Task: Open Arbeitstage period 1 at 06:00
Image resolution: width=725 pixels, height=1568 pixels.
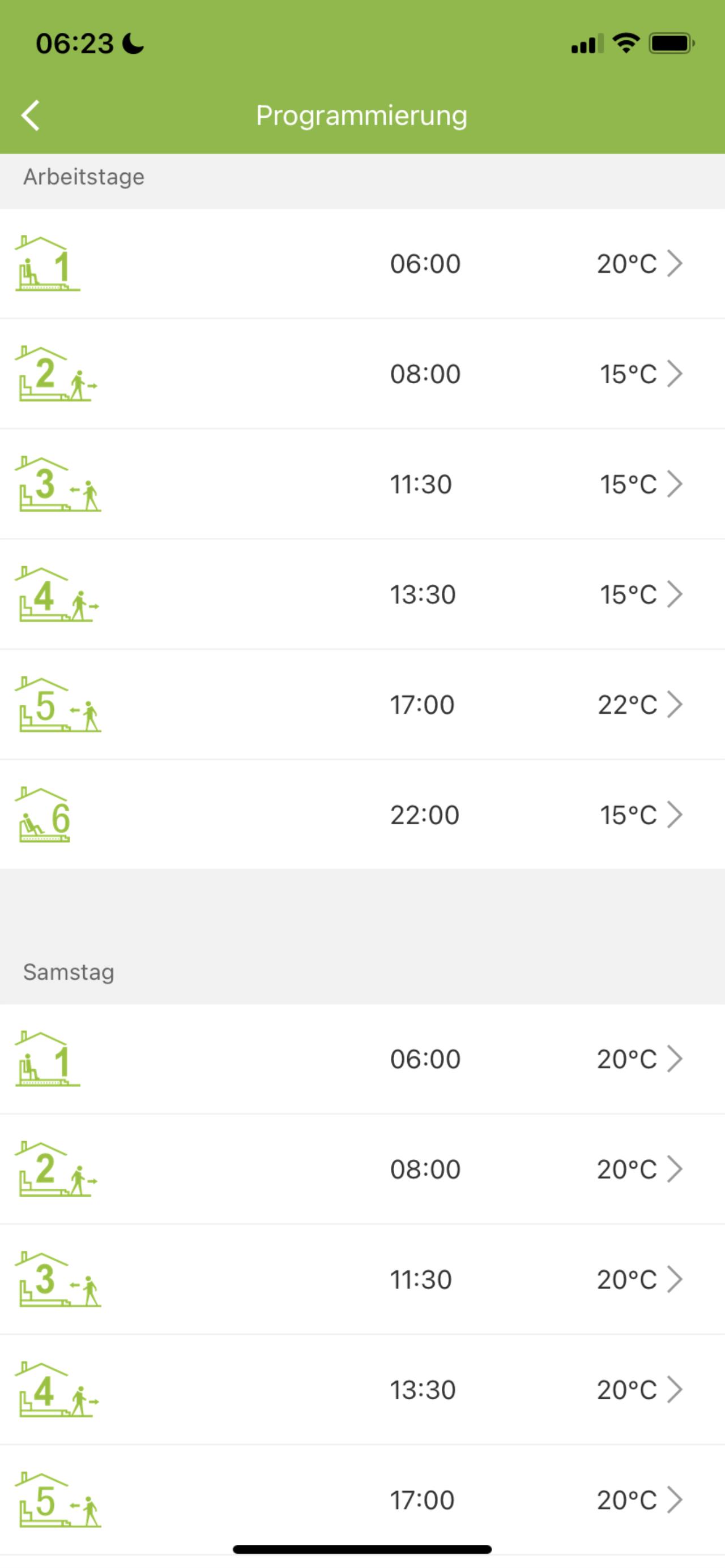Action: point(362,264)
